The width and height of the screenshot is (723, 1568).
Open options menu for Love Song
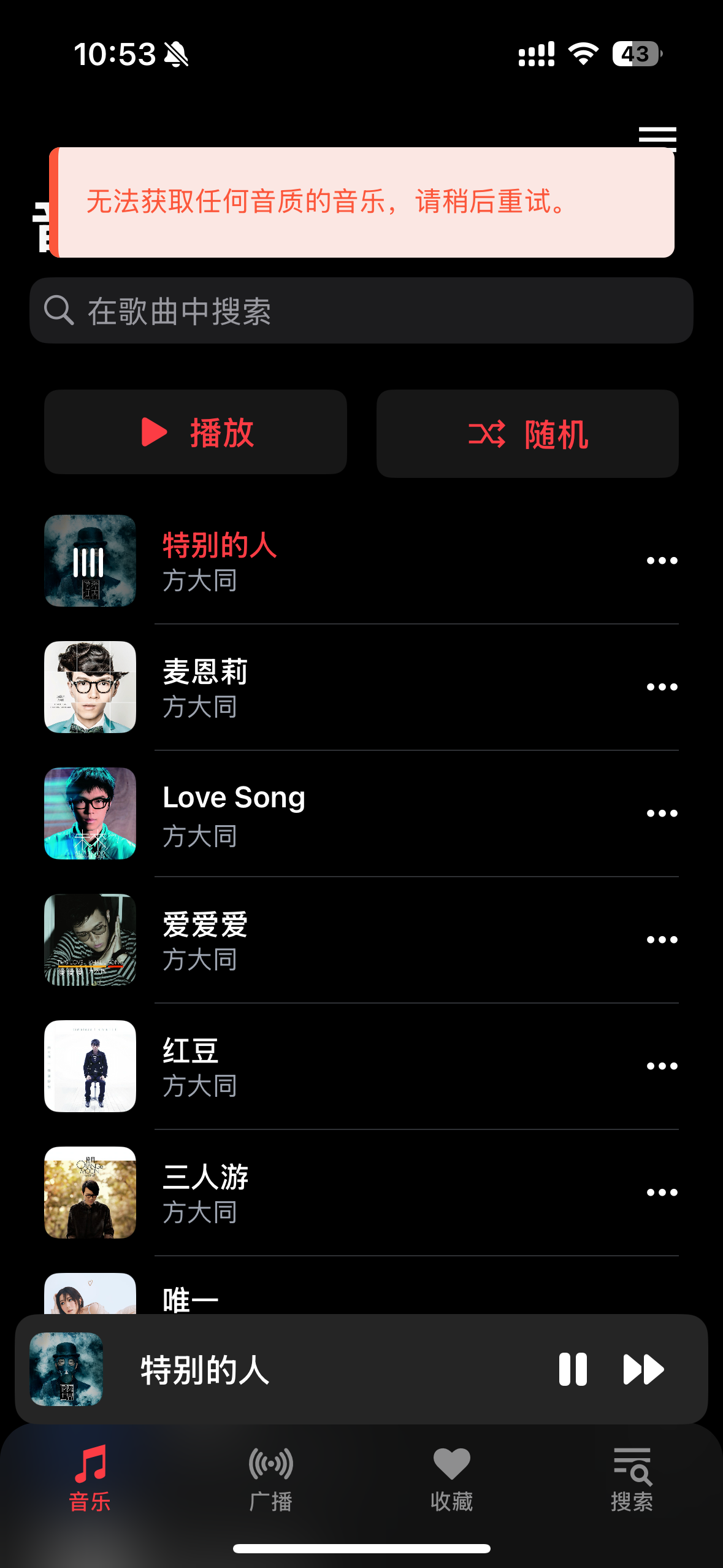(x=661, y=814)
